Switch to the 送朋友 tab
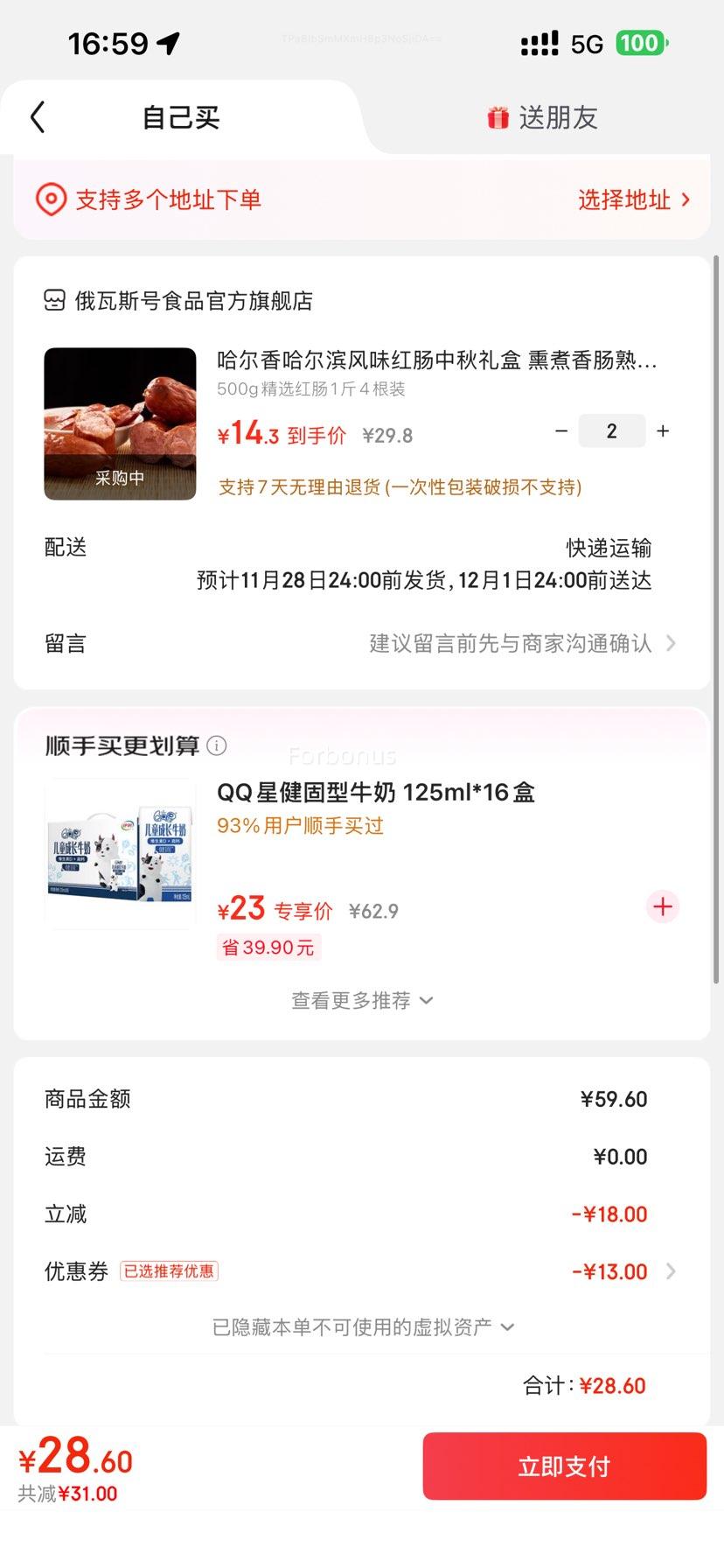 click(542, 117)
